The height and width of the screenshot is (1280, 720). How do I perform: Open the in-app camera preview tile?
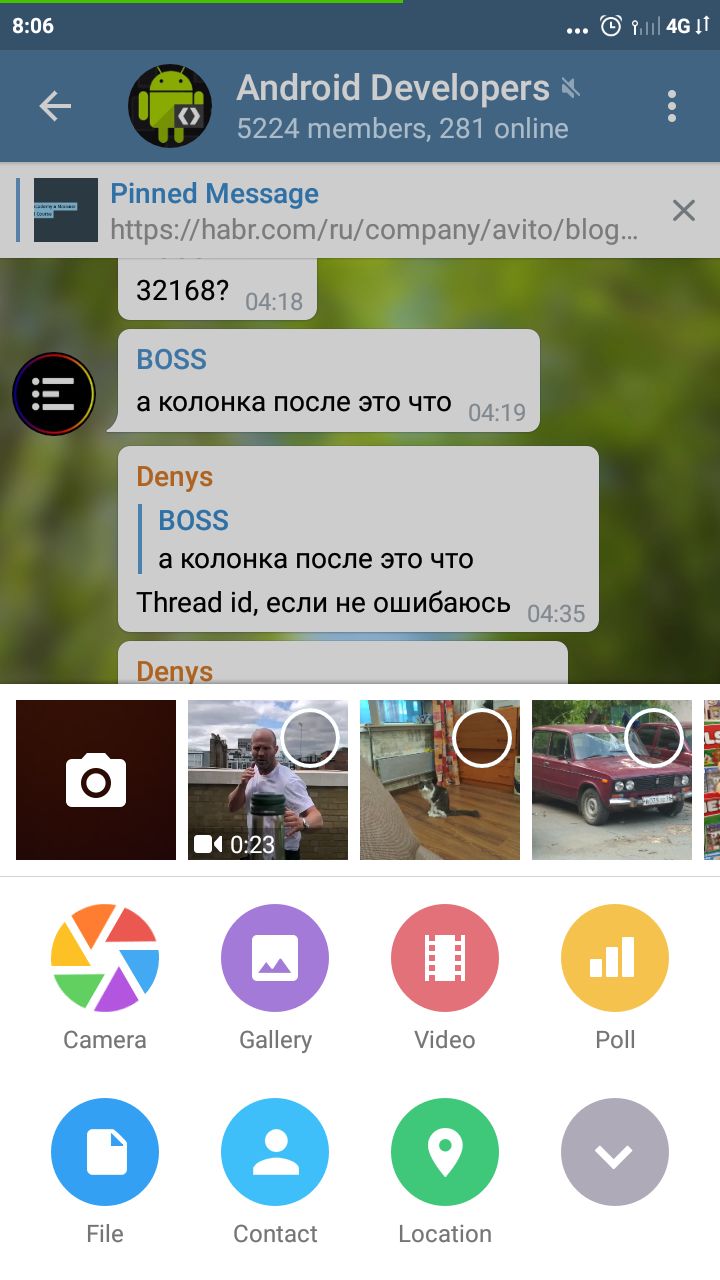click(x=96, y=780)
